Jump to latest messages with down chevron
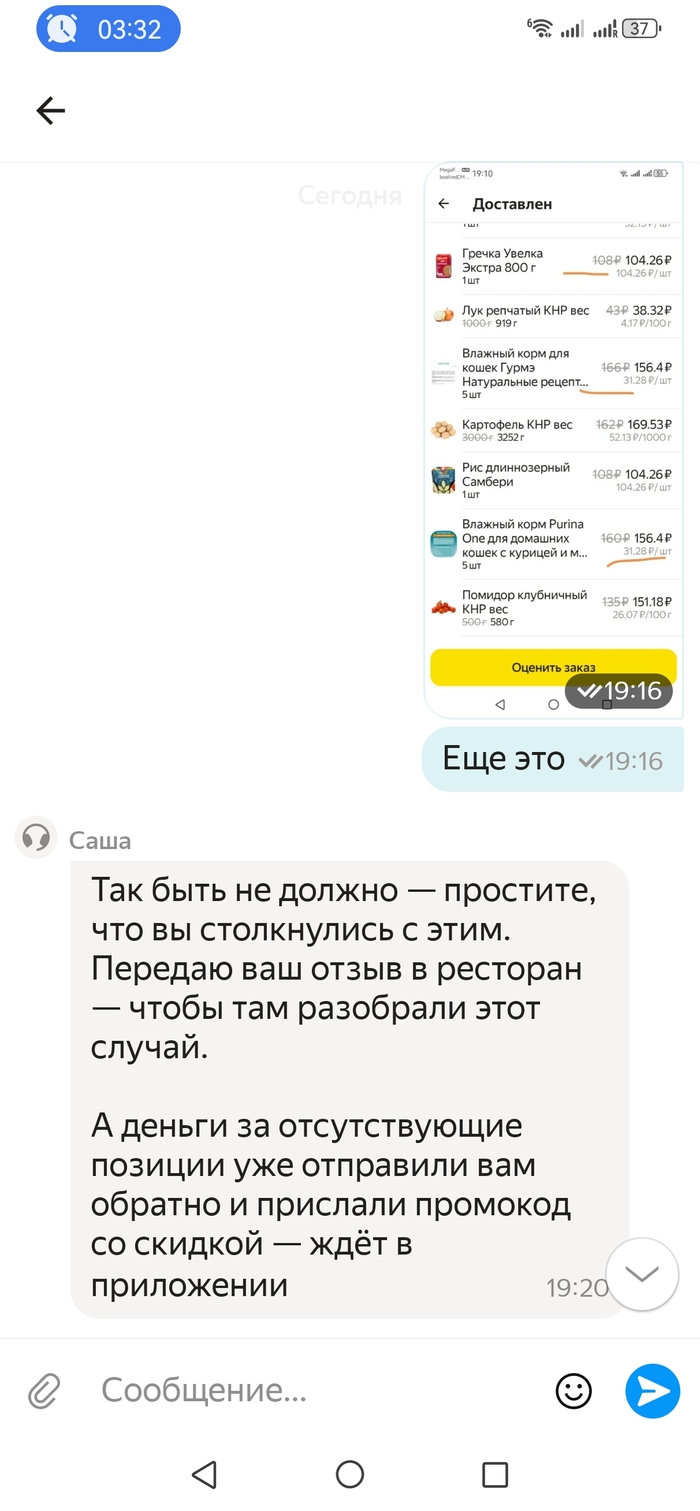This screenshot has height=1511, width=700. (642, 1274)
